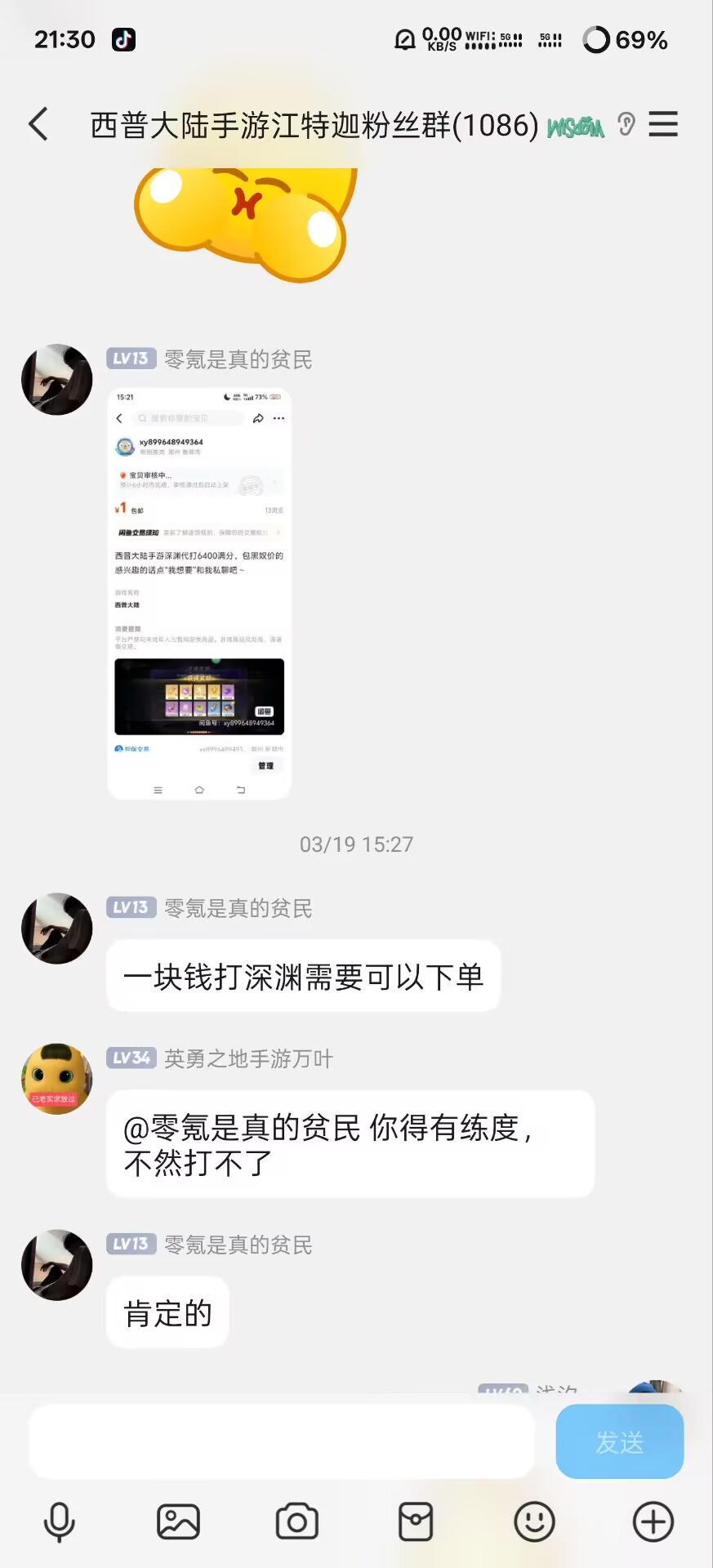Open photo gallery picker icon
The height and width of the screenshot is (1568, 713).
[178, 1522]
